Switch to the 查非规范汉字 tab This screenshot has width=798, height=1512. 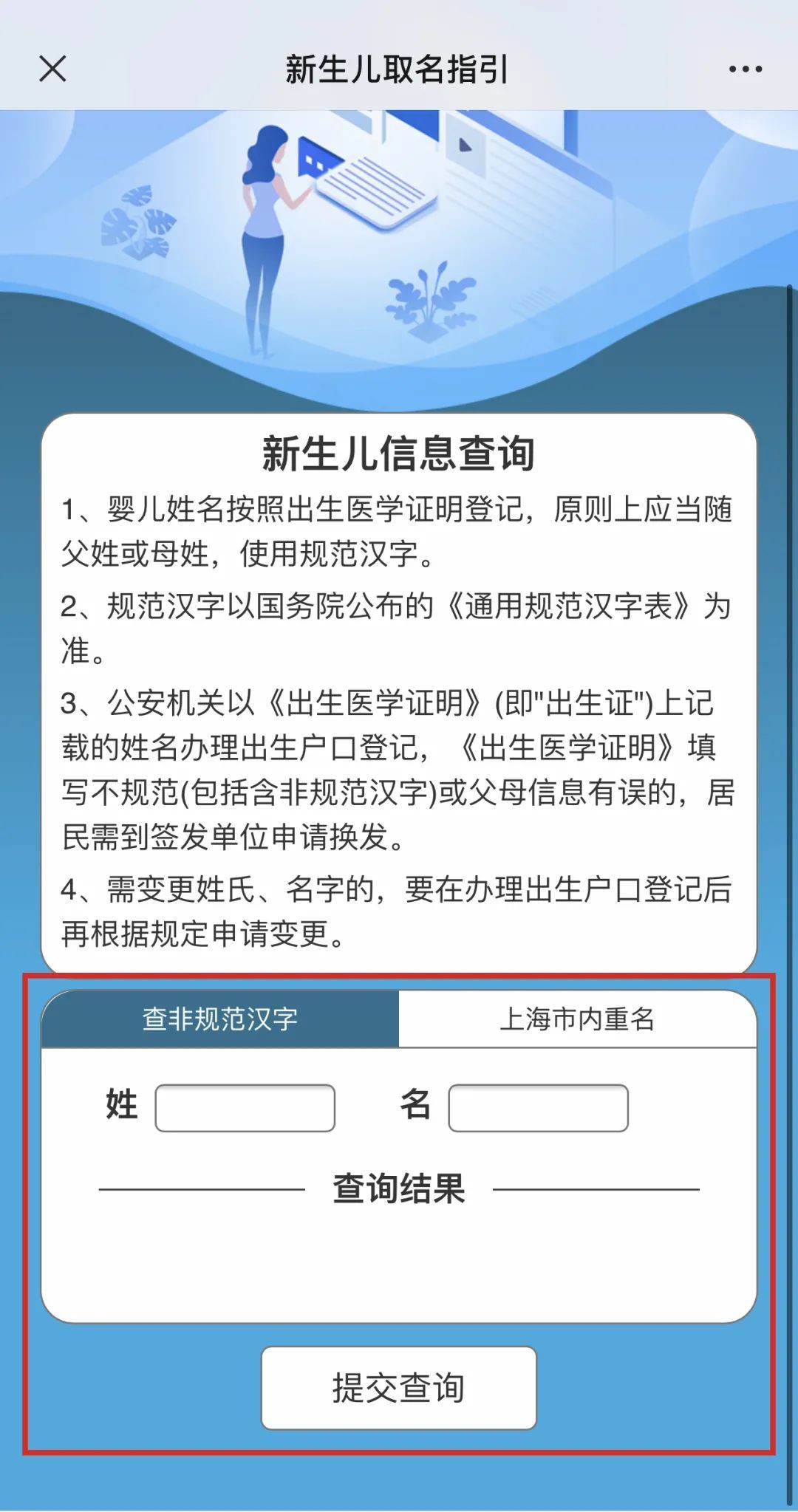220,1019
